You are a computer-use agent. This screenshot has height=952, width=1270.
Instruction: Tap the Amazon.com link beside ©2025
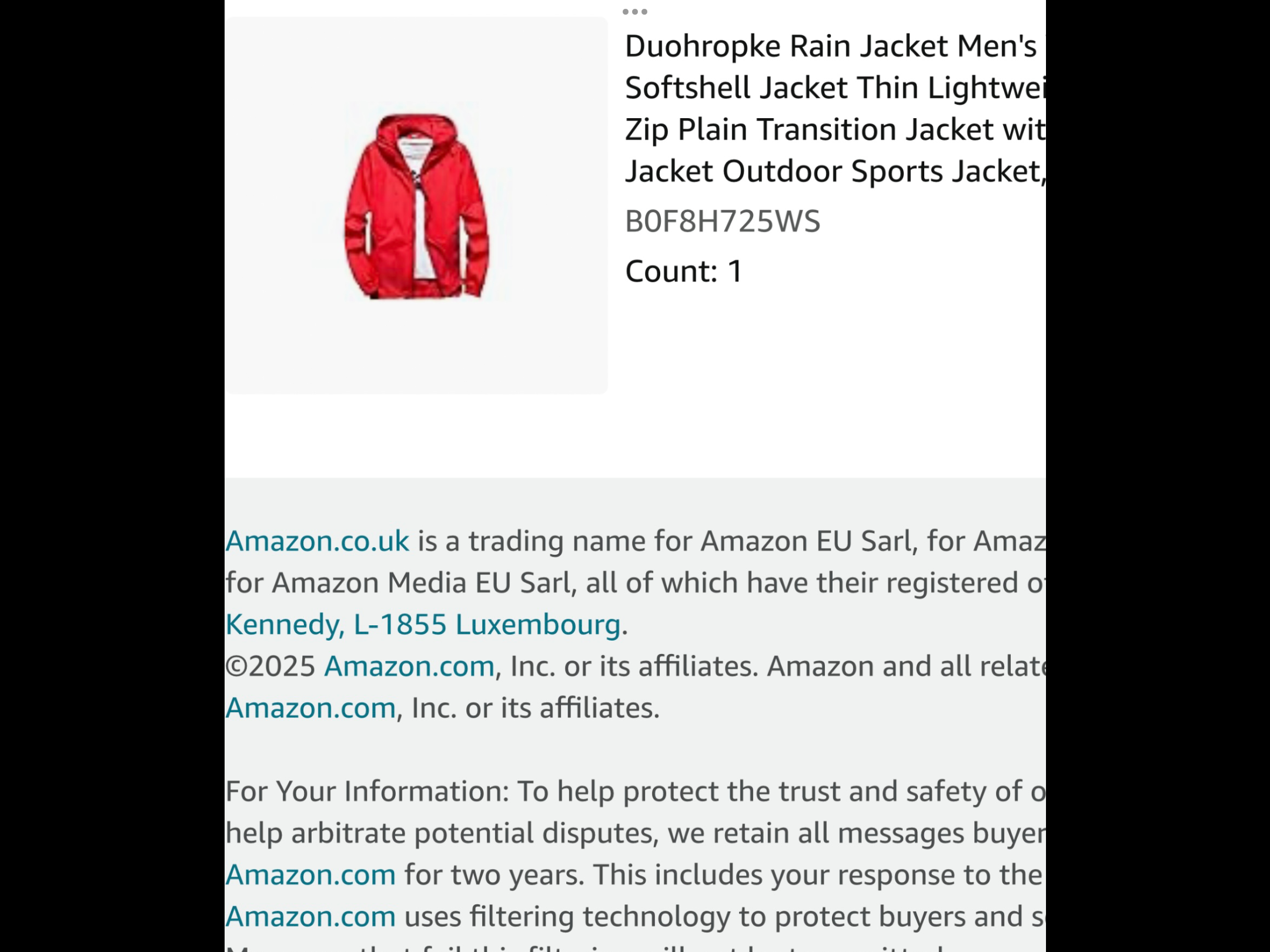[x=409, y=666]
